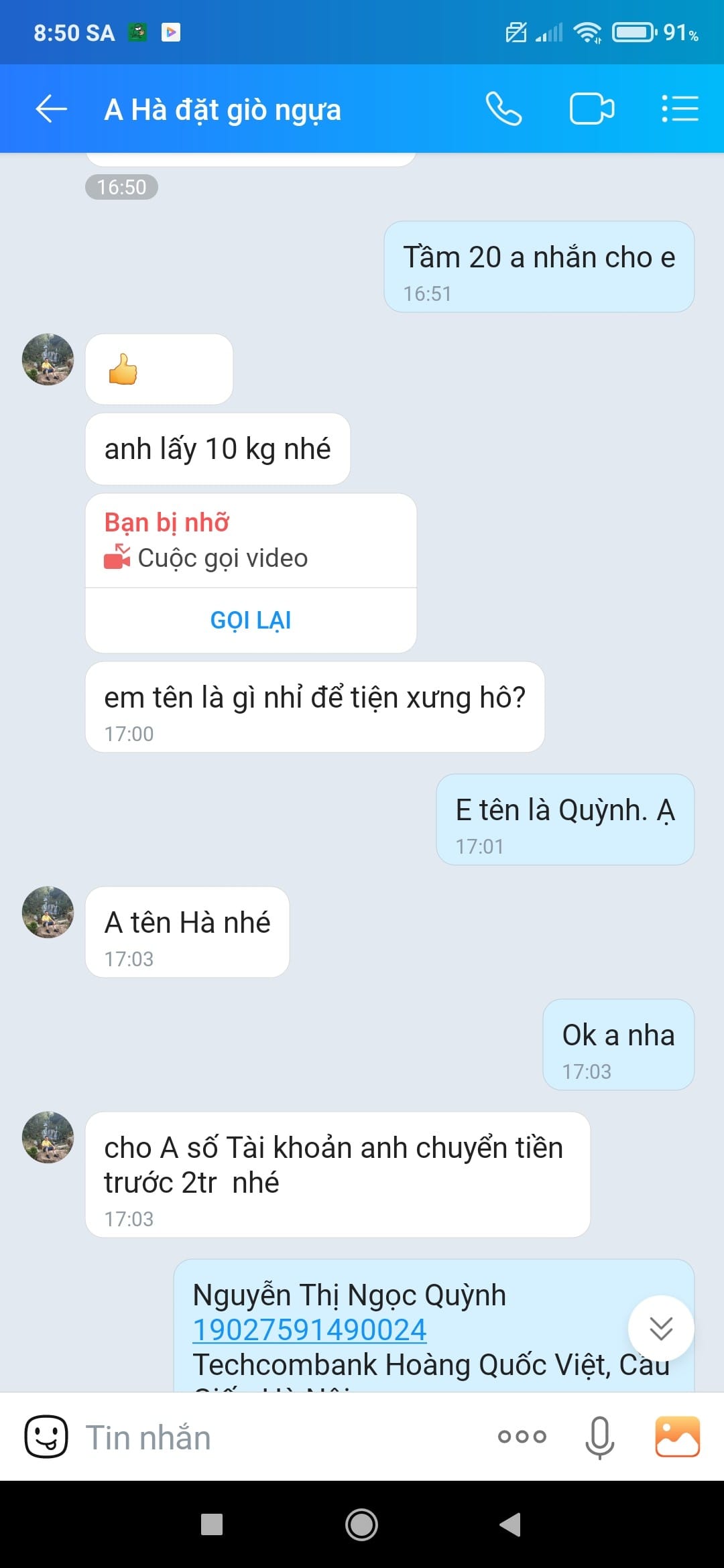Tap GỌI LẠI to call back
Viewport: 724px width, 1568px height.
[249, 620]
